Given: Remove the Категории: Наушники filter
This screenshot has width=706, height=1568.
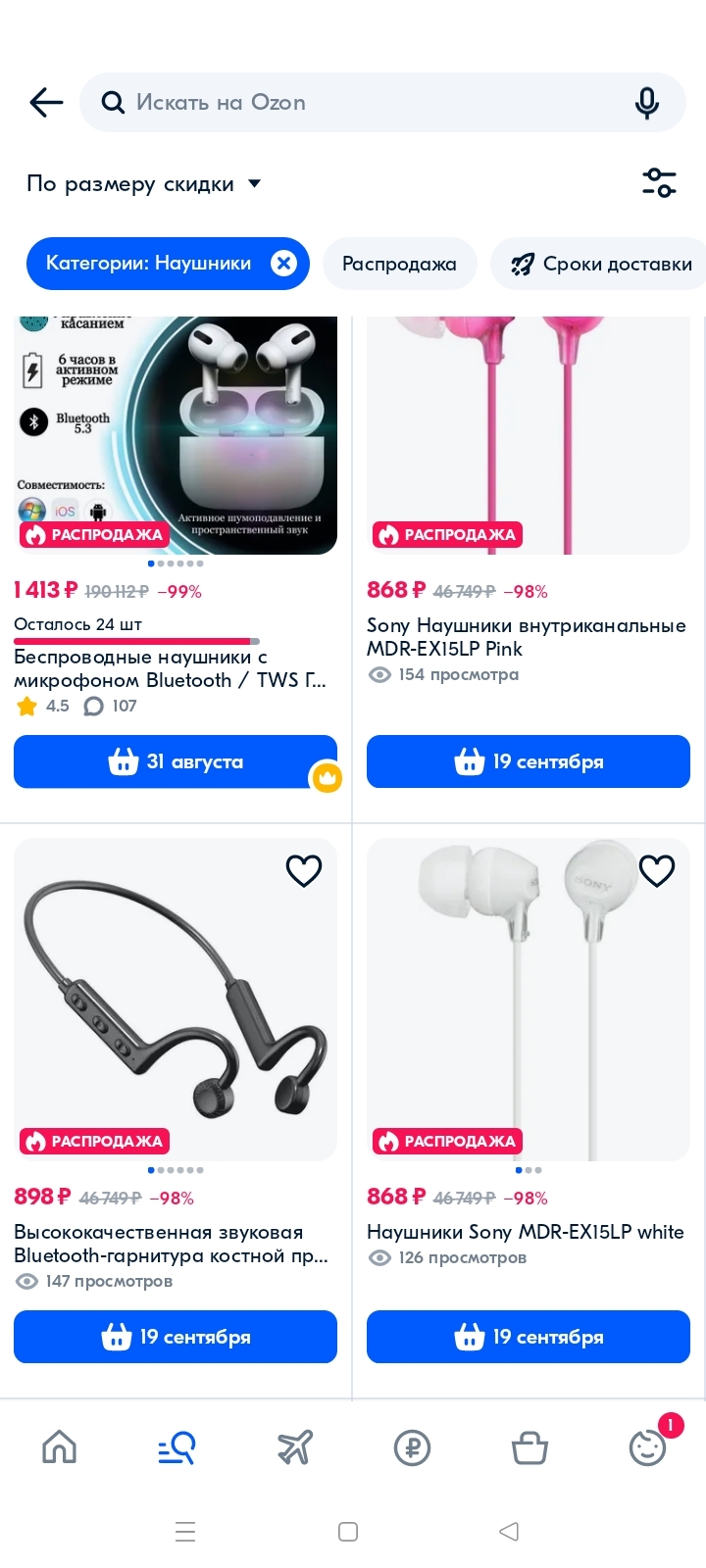Looking at the screenshot, I should (x=283, y=263).
